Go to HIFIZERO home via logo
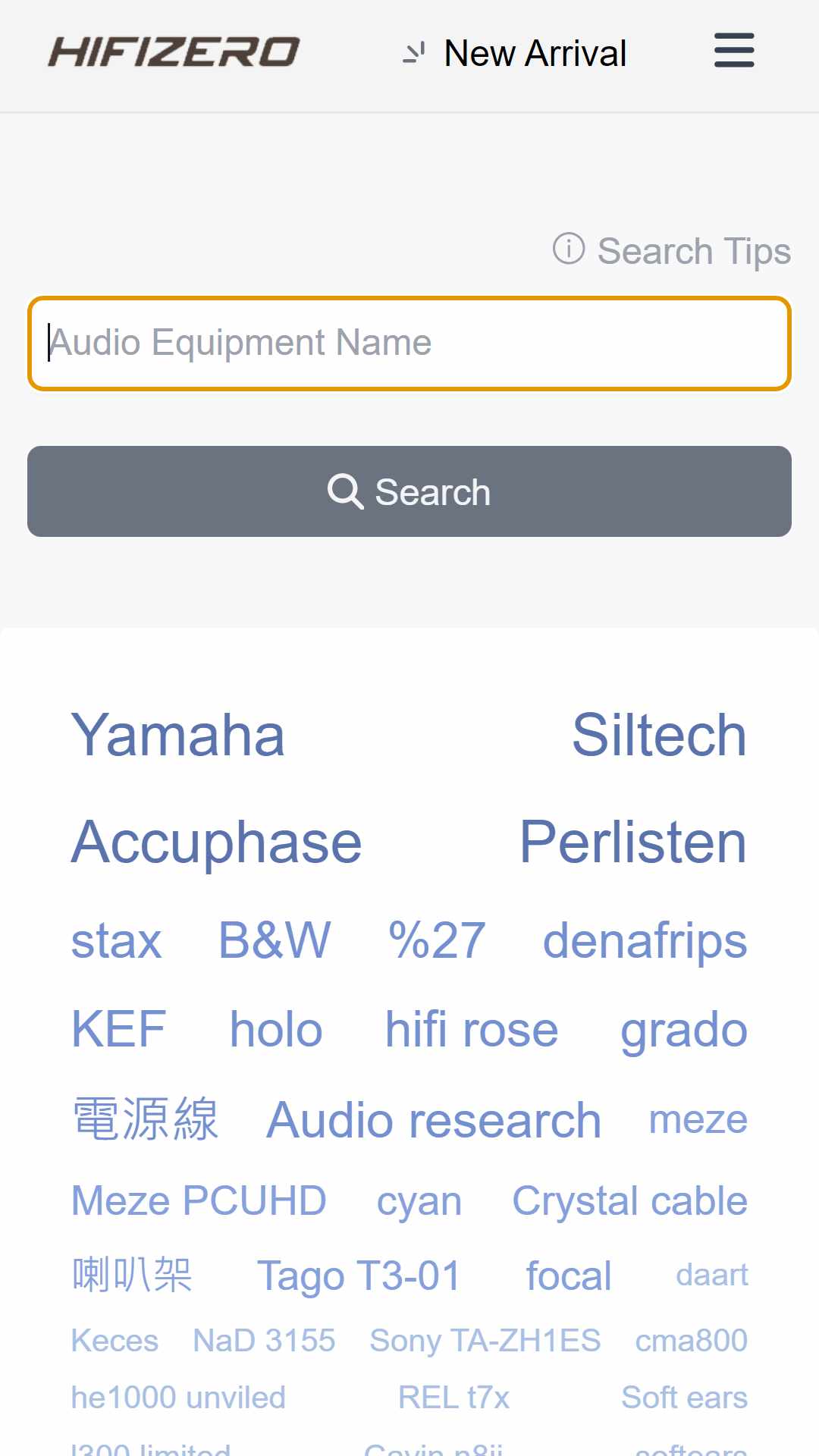 coord(174,52)
